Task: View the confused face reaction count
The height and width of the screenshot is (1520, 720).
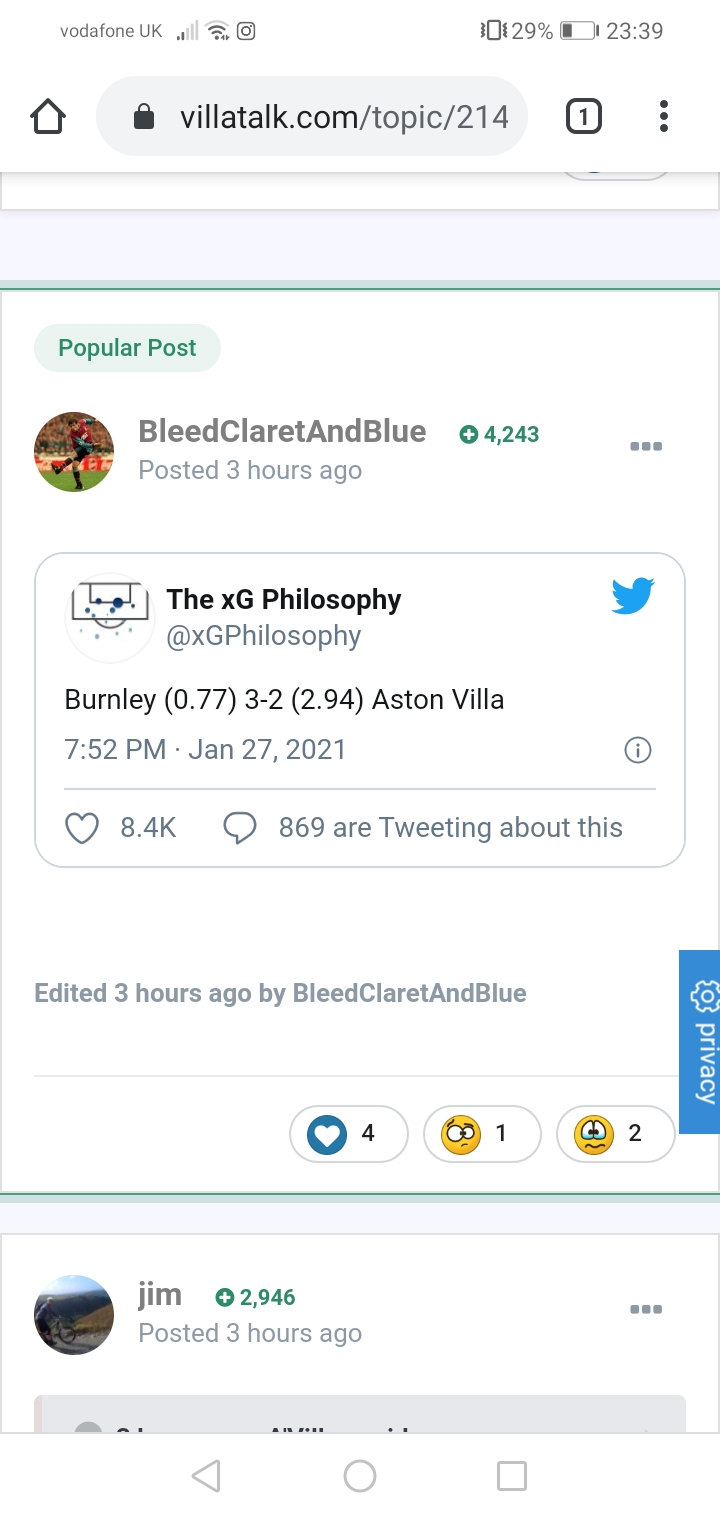Action: [482, 1133]
